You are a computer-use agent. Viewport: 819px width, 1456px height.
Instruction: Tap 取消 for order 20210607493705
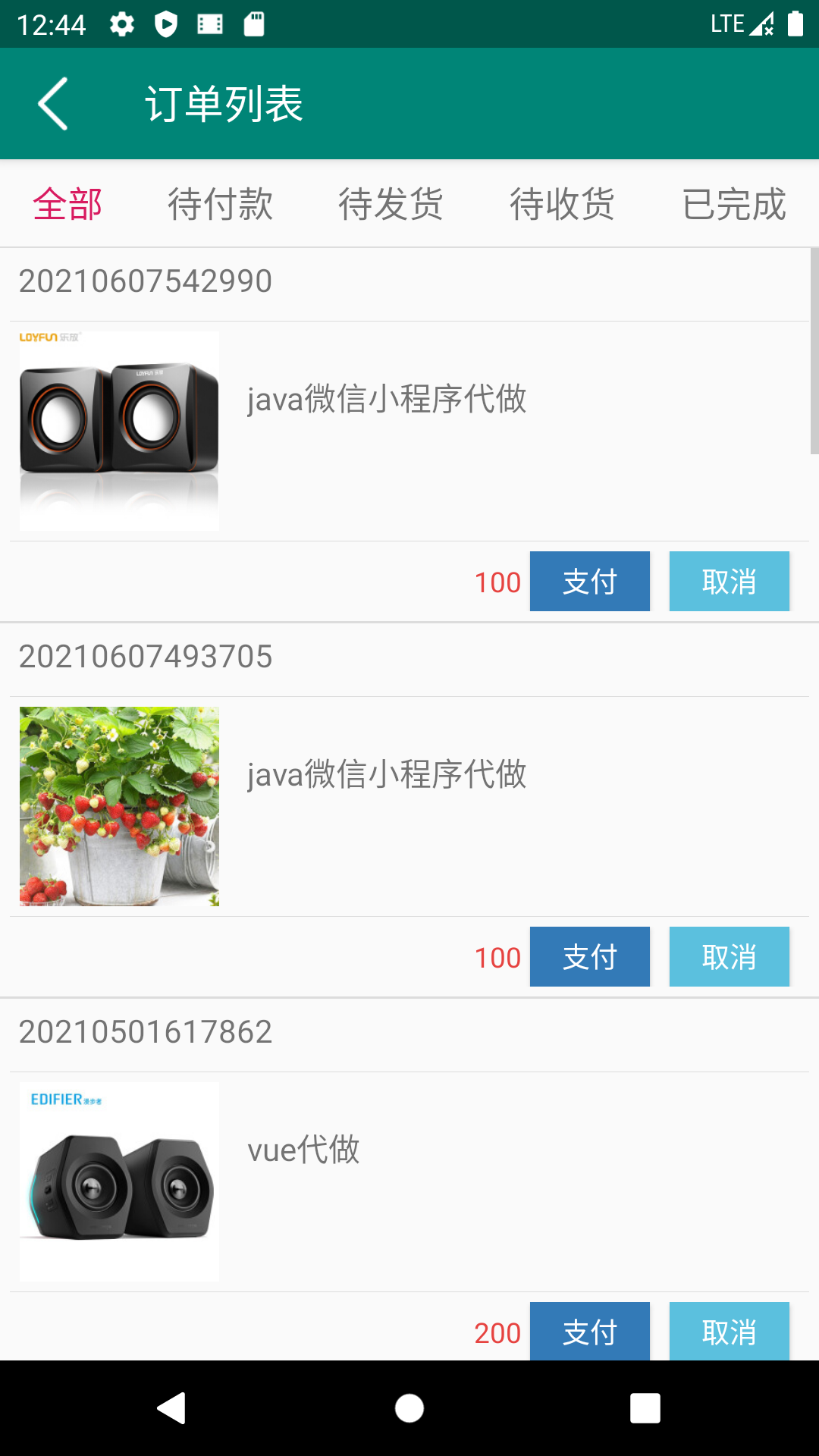tap(729, 957)
